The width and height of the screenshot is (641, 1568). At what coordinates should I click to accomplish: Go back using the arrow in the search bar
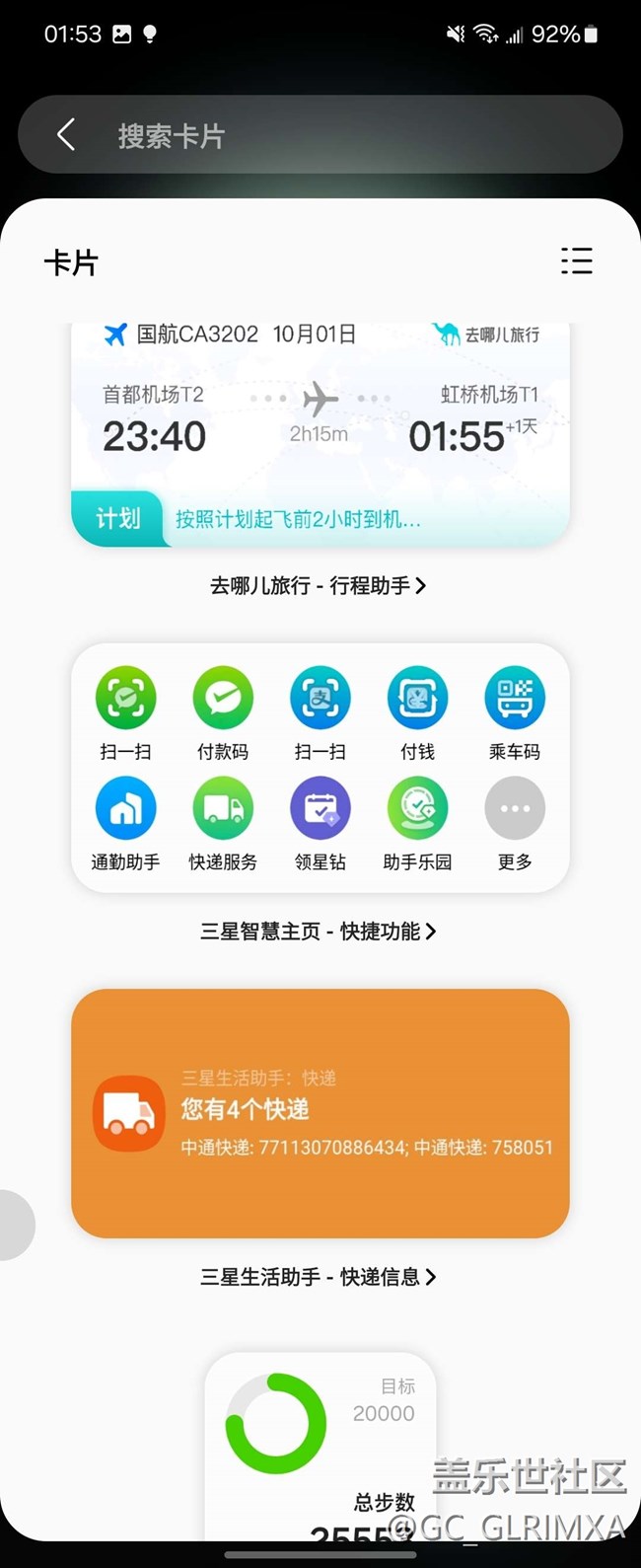click(66, 135)
